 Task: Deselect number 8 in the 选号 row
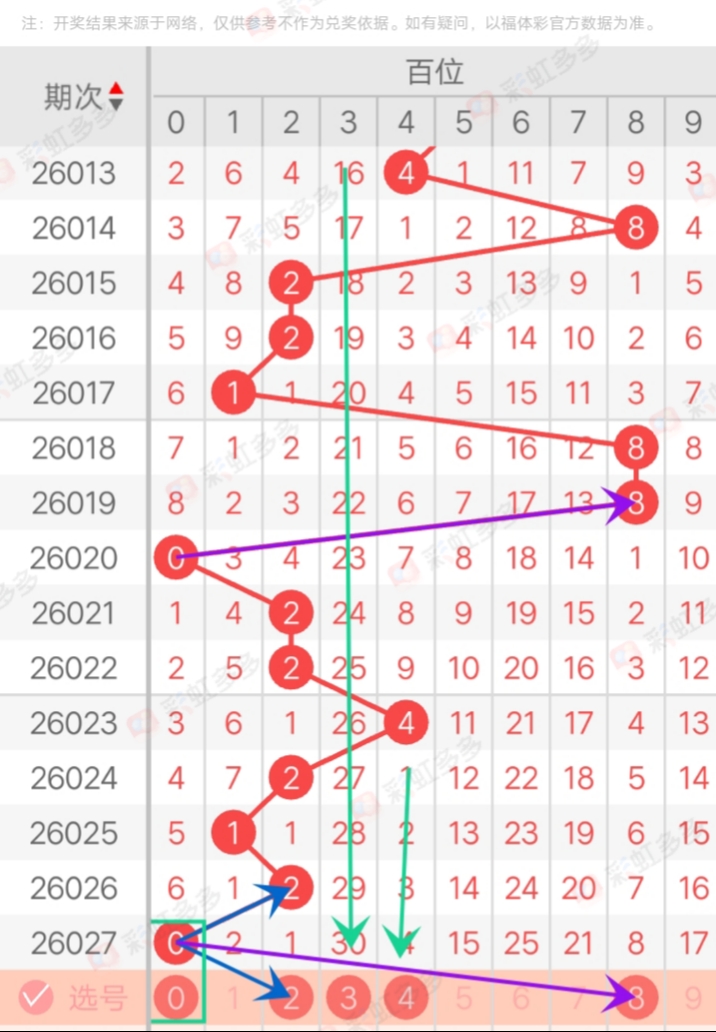636,997
